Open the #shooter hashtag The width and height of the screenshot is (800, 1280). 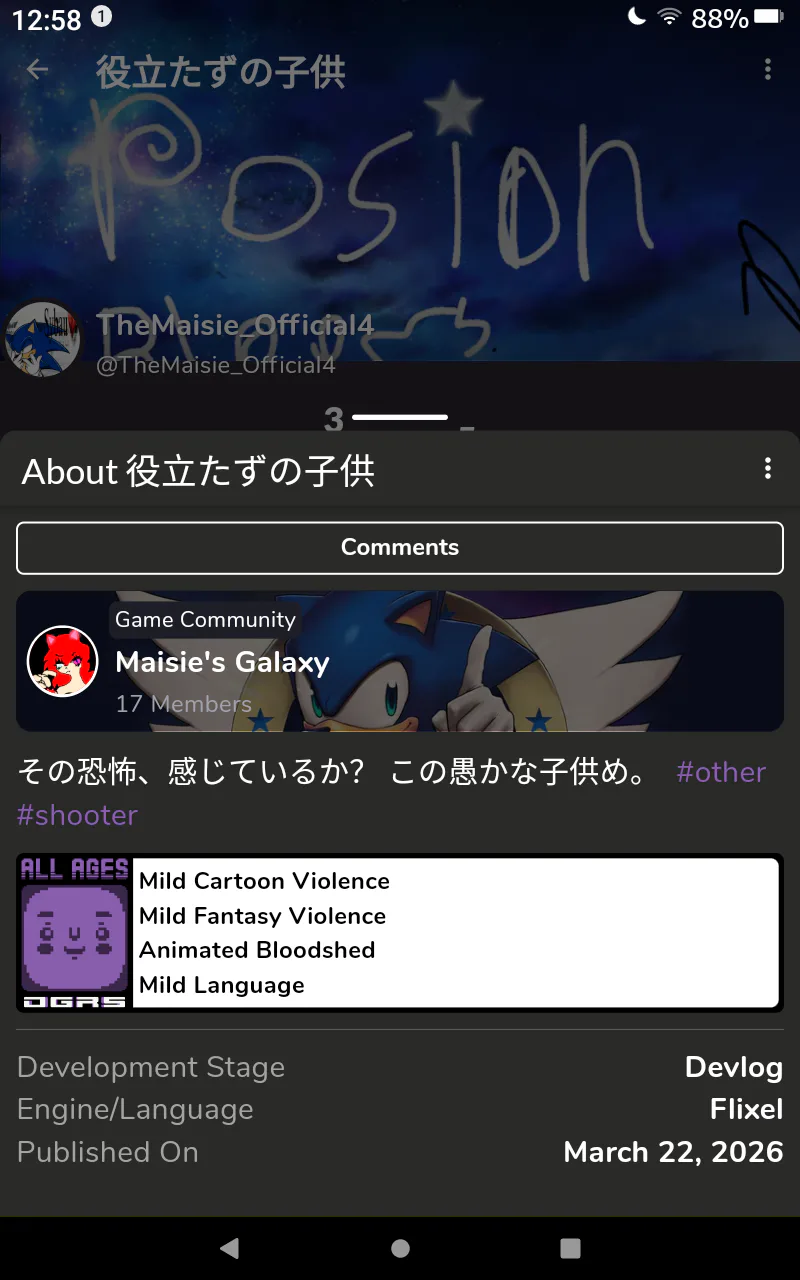77,815
